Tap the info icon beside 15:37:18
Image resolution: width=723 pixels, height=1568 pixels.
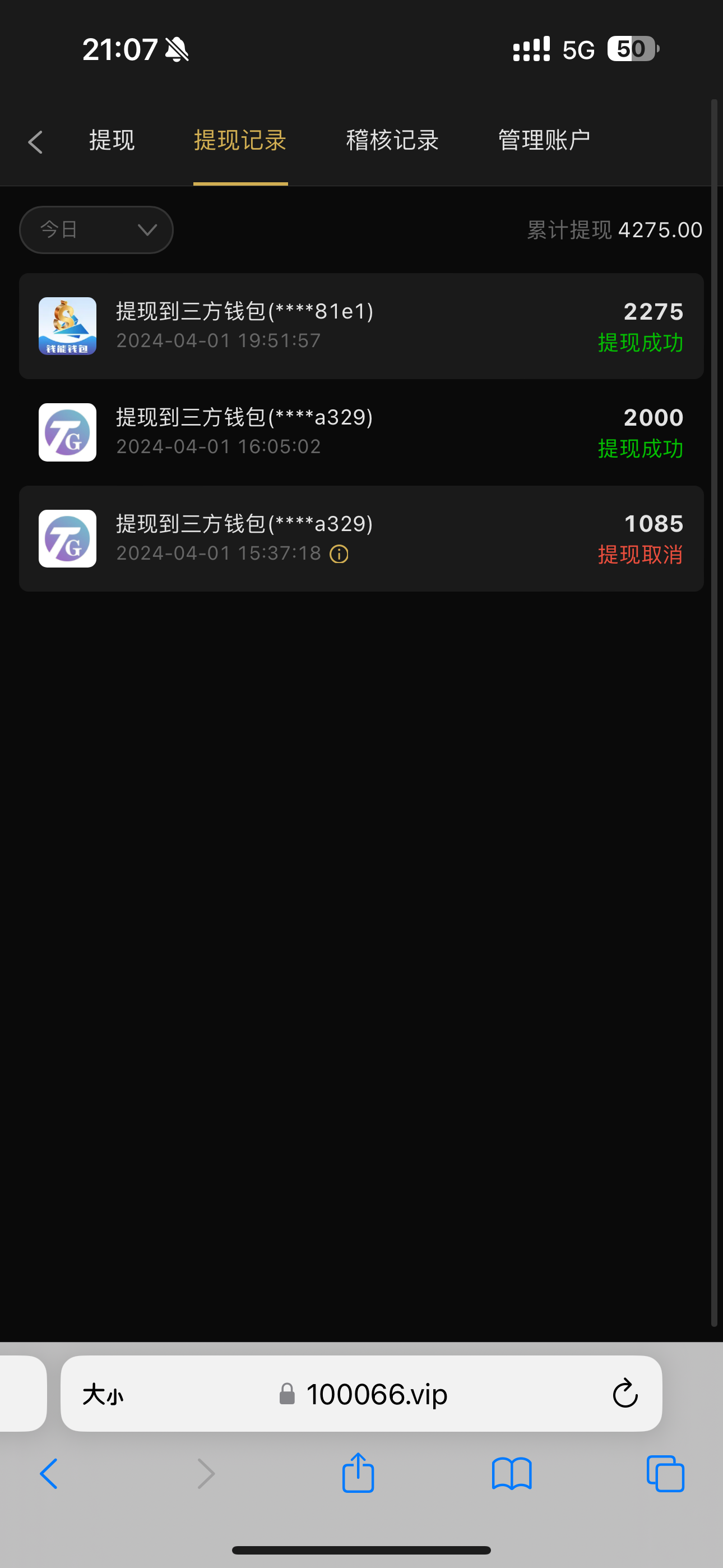tap(339, 554)
